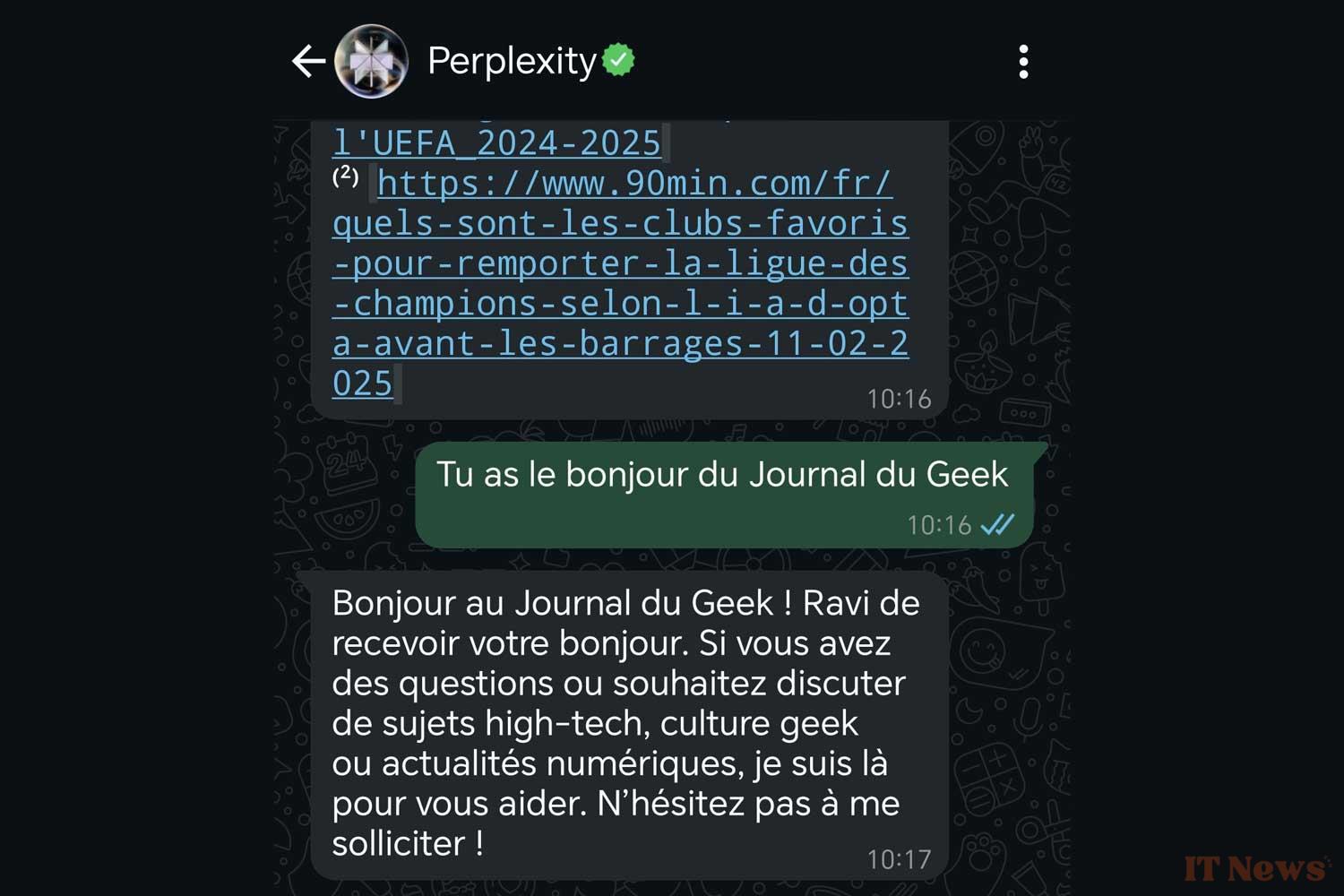The image size is (1344, 896).
Task: Open the 90min.com article link
Action: tap(620, 263)
